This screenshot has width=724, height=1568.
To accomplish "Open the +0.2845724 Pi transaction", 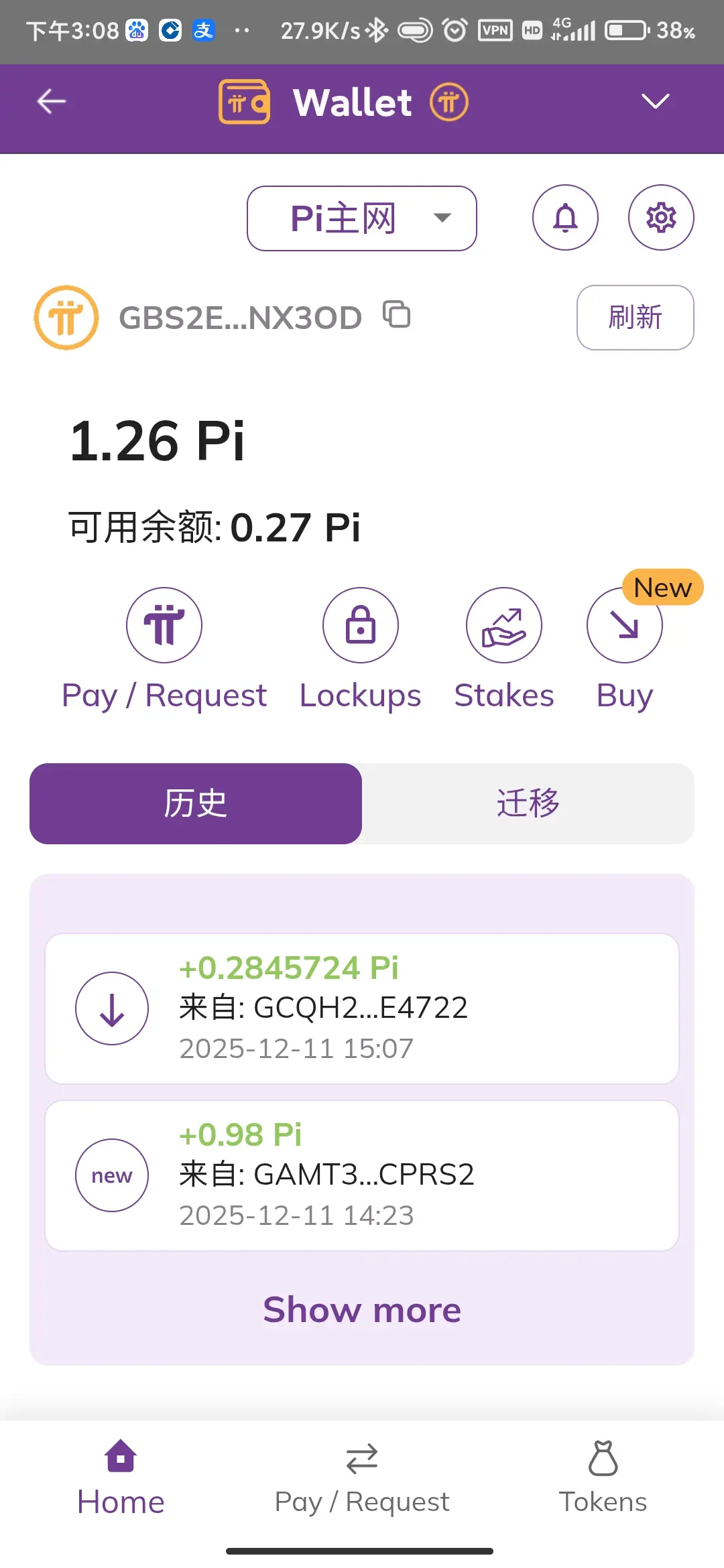I will coord(362,1008).
